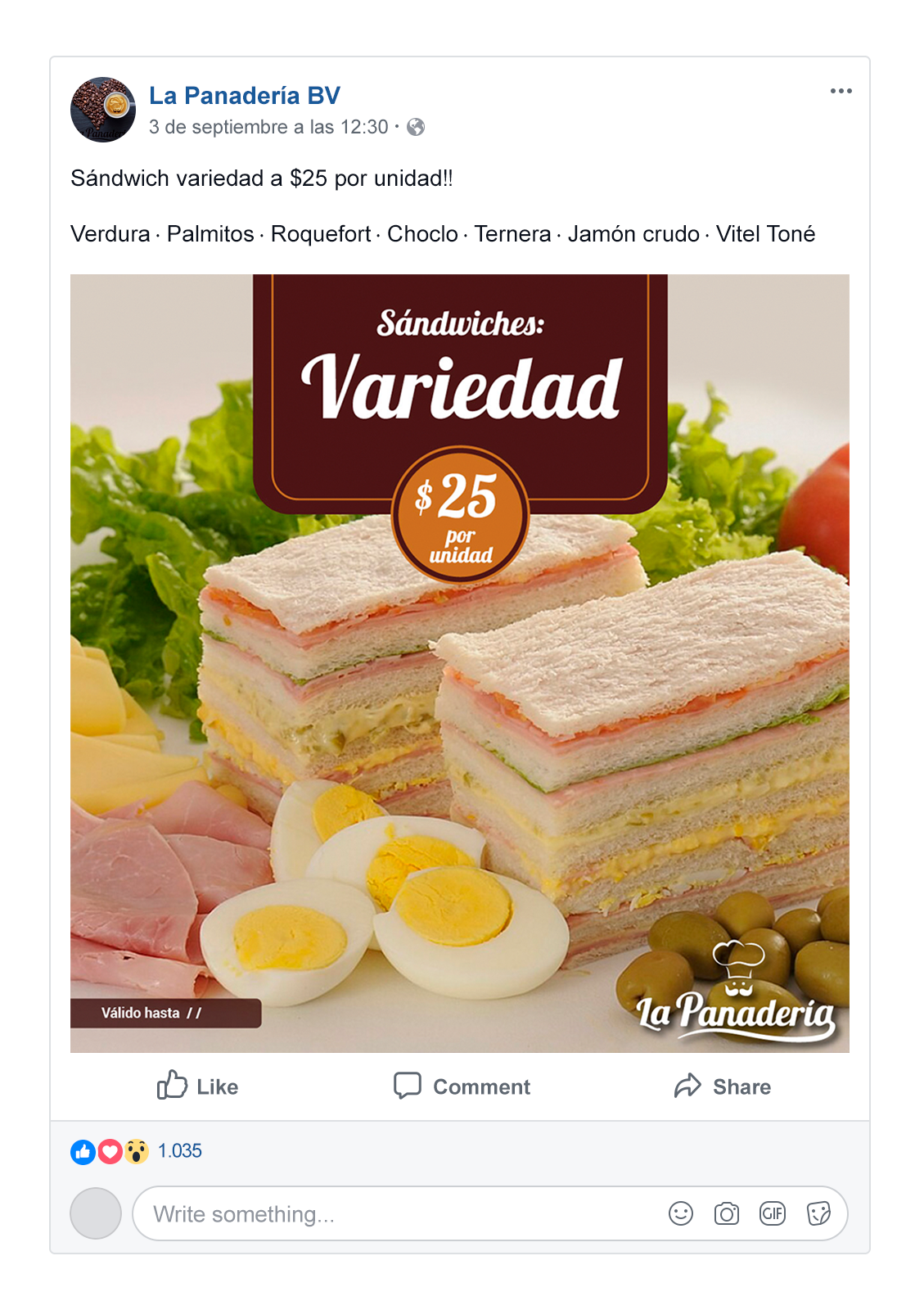Open La Panadería BV page name link
This screenshot has height=1310, width=924.
pyautogui.click(x=244, y=96)
